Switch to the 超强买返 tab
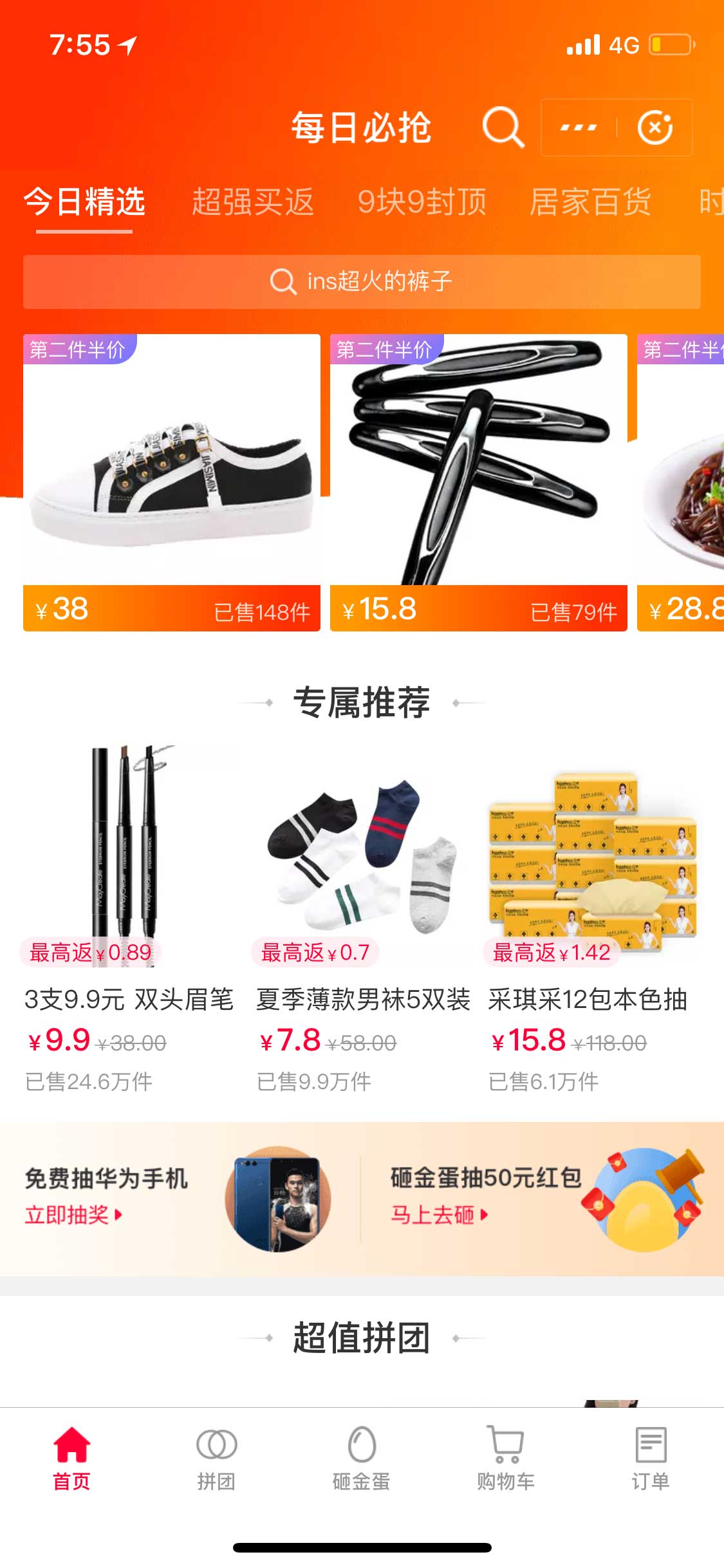 (253, 202)
